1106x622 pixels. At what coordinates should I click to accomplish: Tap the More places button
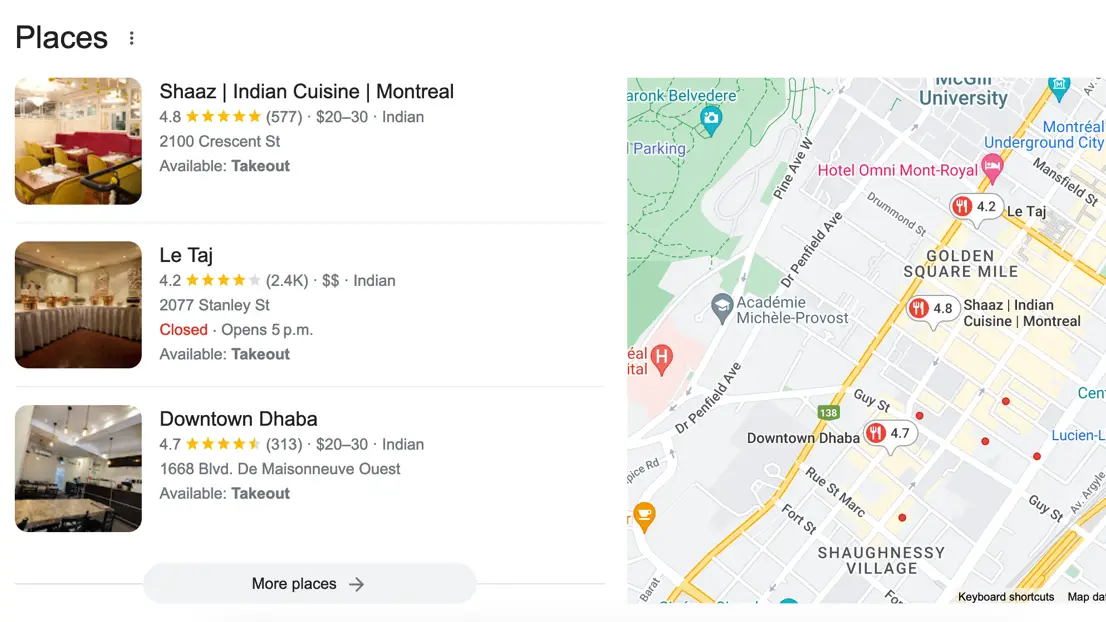click(309, 584)
